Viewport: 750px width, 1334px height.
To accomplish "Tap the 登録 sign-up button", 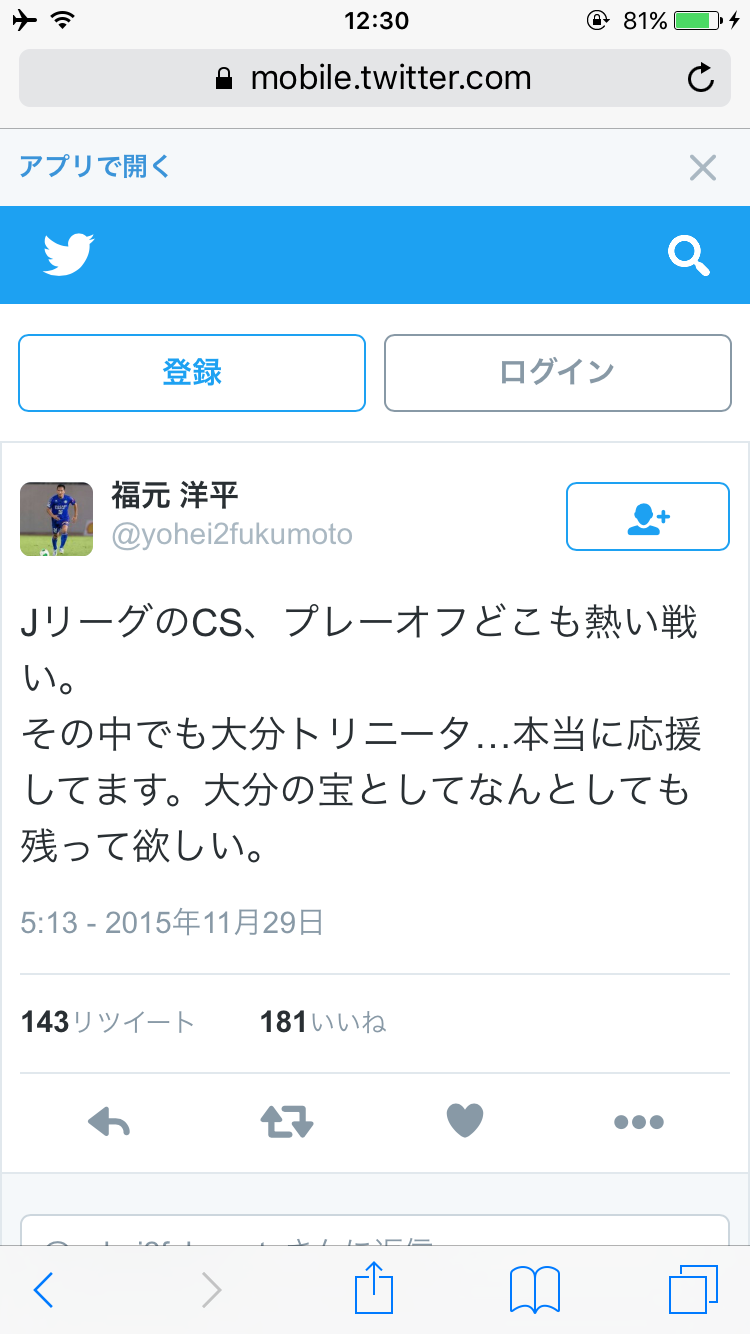I will 192,373.
